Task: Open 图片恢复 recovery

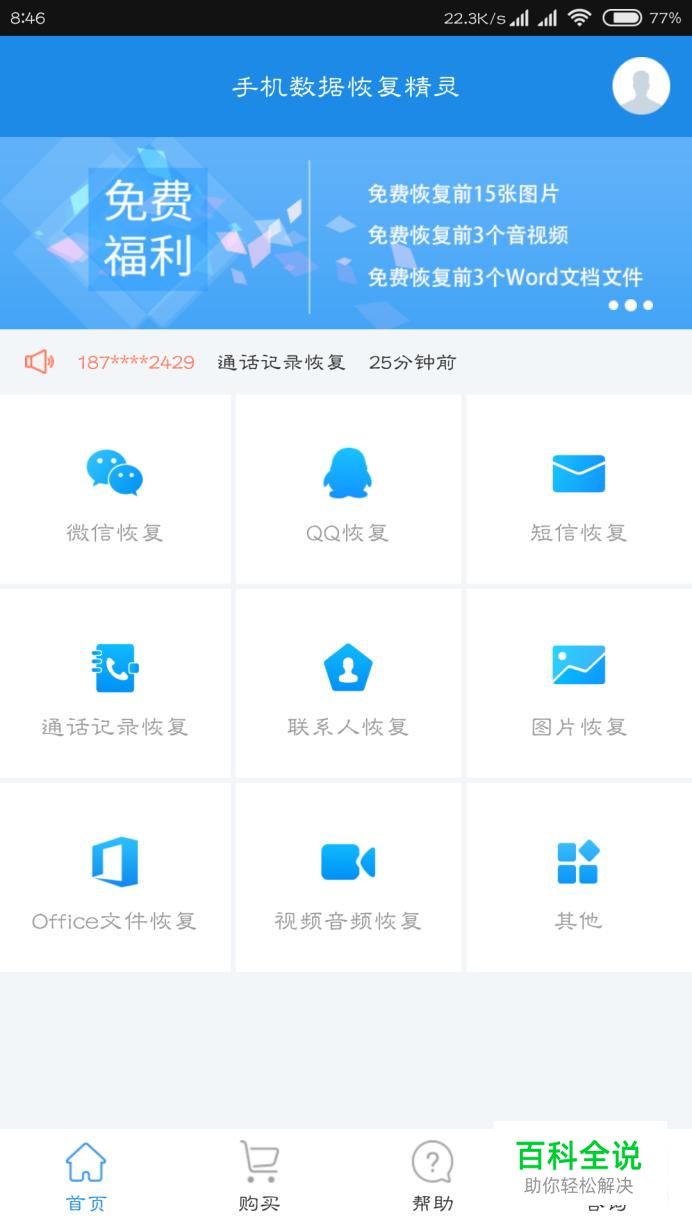Action: pyautogui.click(x=578, y=684)
